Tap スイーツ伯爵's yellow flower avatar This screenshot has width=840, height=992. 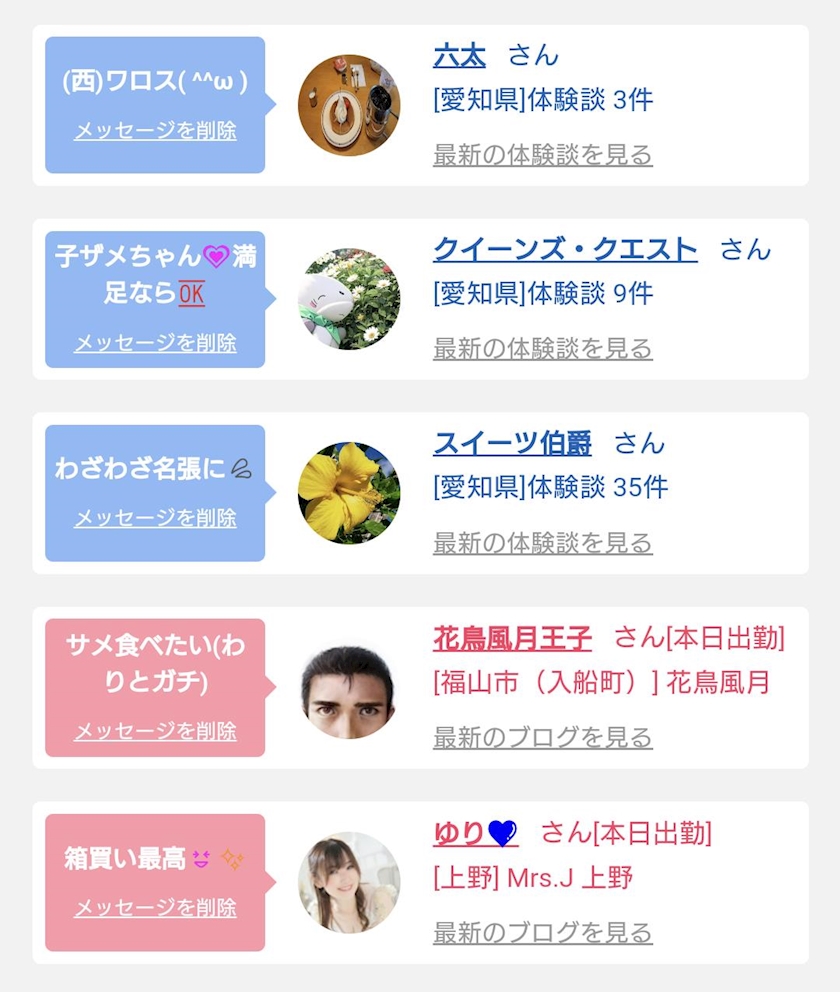(x=349, y=493)
